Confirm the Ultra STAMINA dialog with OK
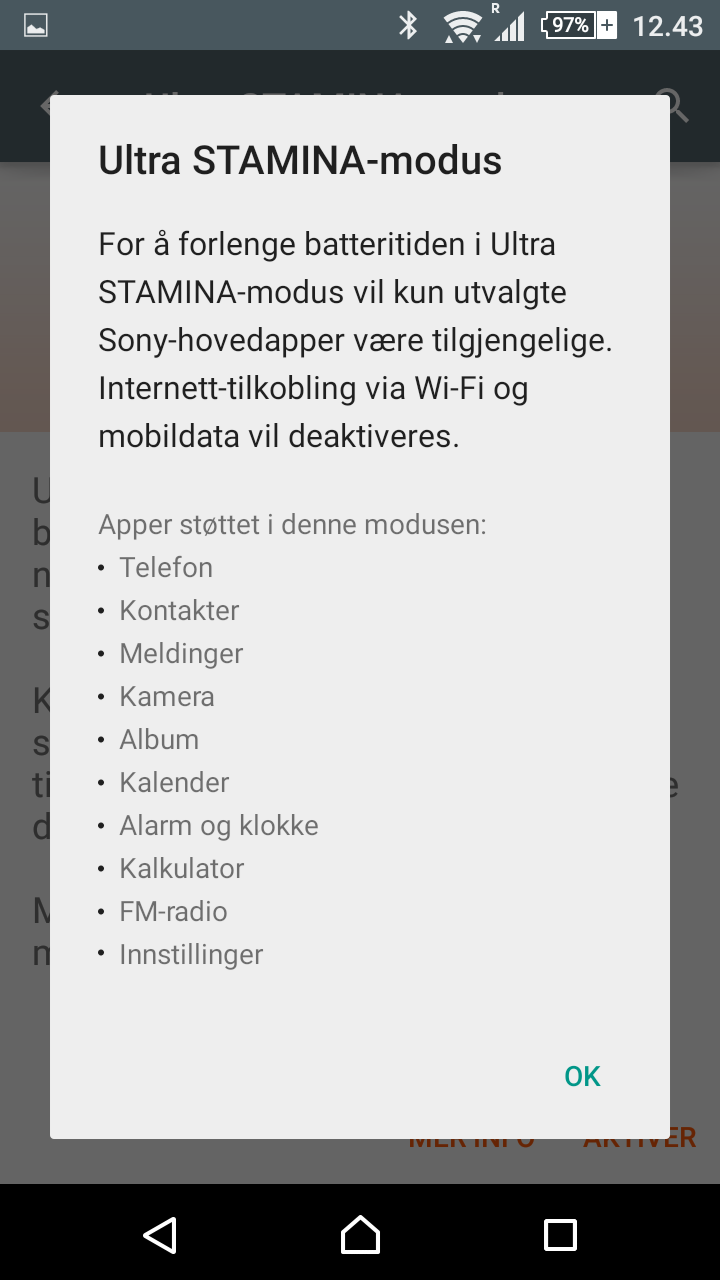Screen dimensions: 720x1280 (x=582, y=1076)
